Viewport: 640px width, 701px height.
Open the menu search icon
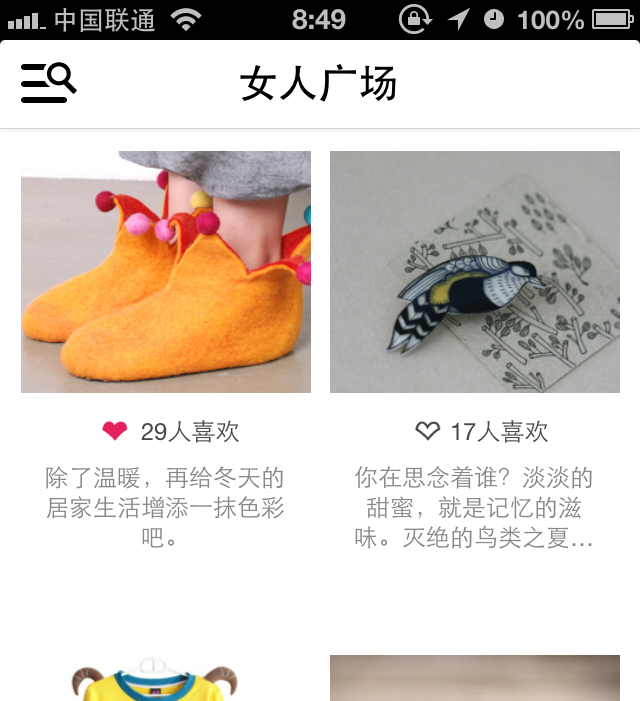(x=48, y=83)
